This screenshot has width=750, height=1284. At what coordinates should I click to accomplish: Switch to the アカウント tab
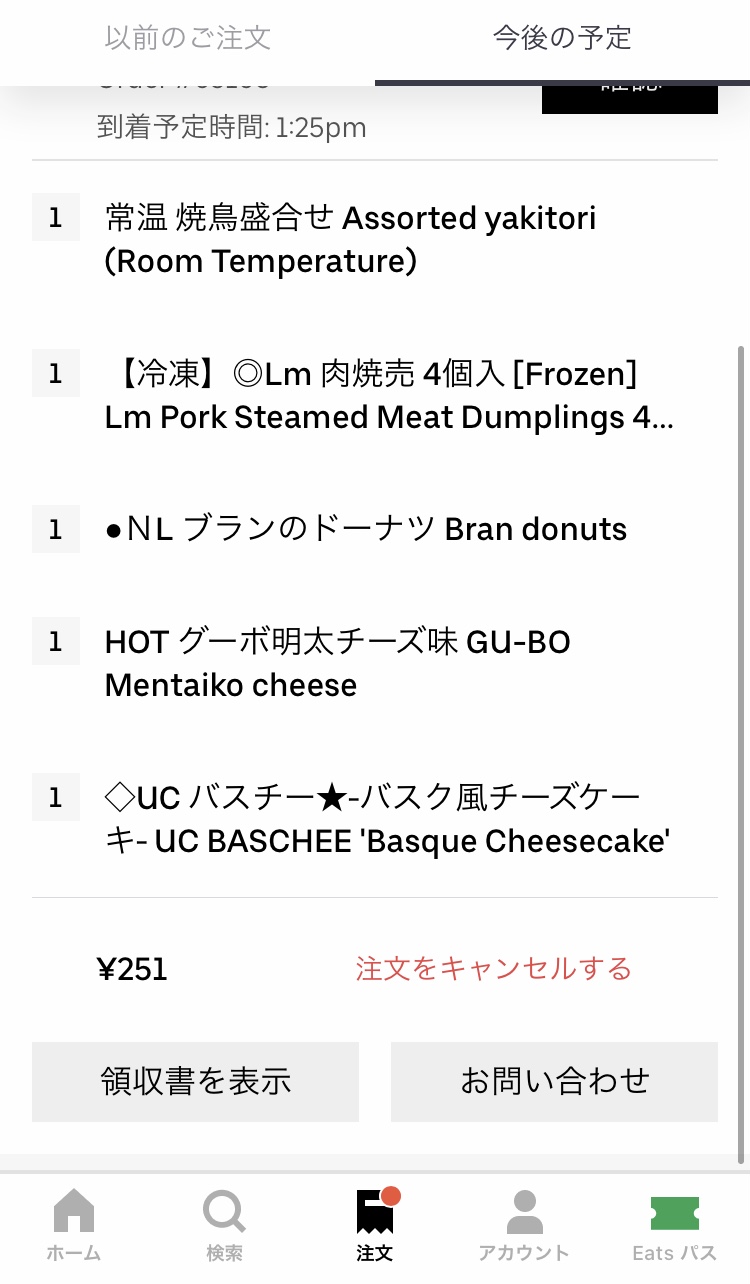(x=524, y=1225)
